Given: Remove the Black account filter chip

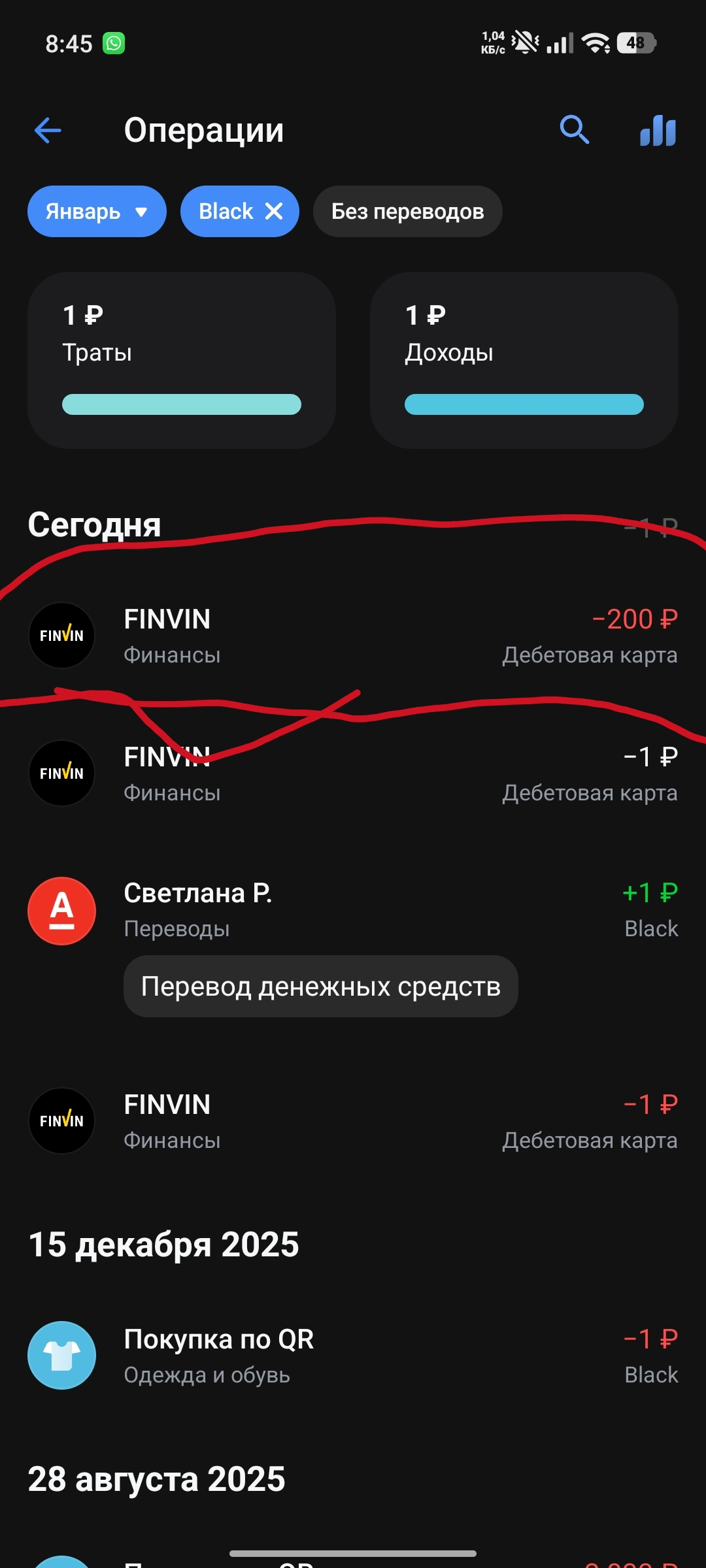Looking at the screenshot, I should 274,211.
